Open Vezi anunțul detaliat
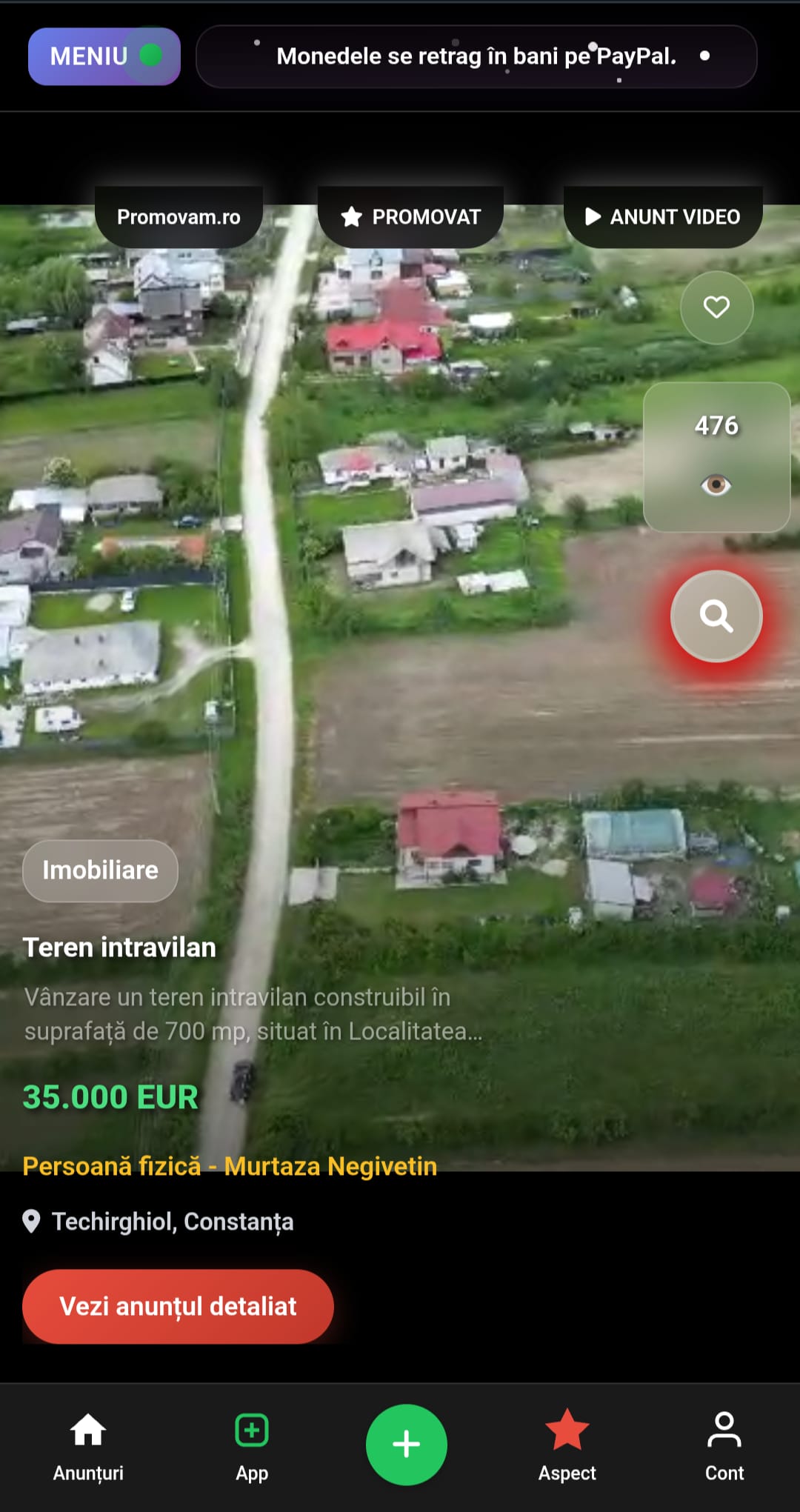Viewport: 800px width, 1512px height. (x=178, y=1306)
